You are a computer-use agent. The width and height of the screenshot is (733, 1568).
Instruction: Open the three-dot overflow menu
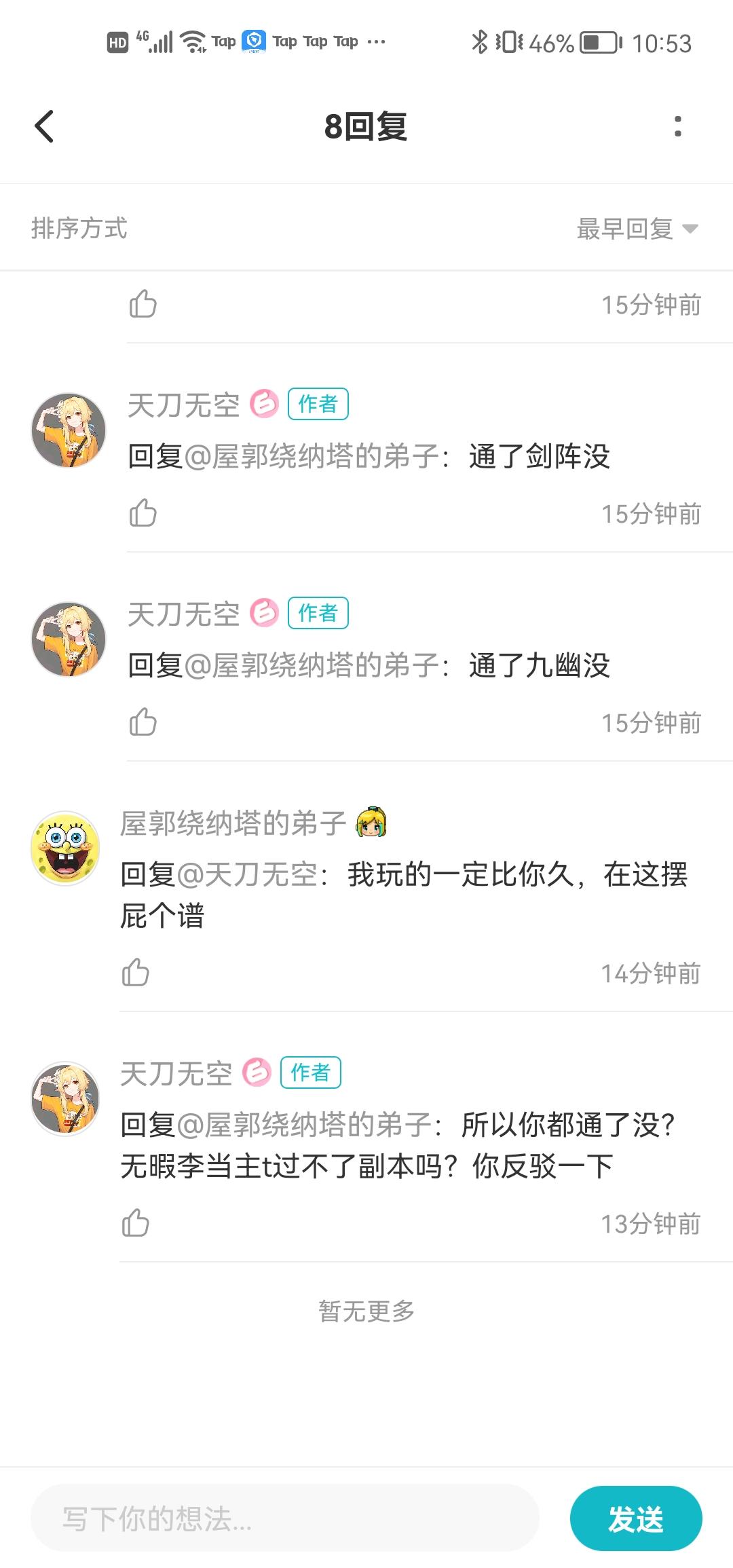[x=677, y=126]
